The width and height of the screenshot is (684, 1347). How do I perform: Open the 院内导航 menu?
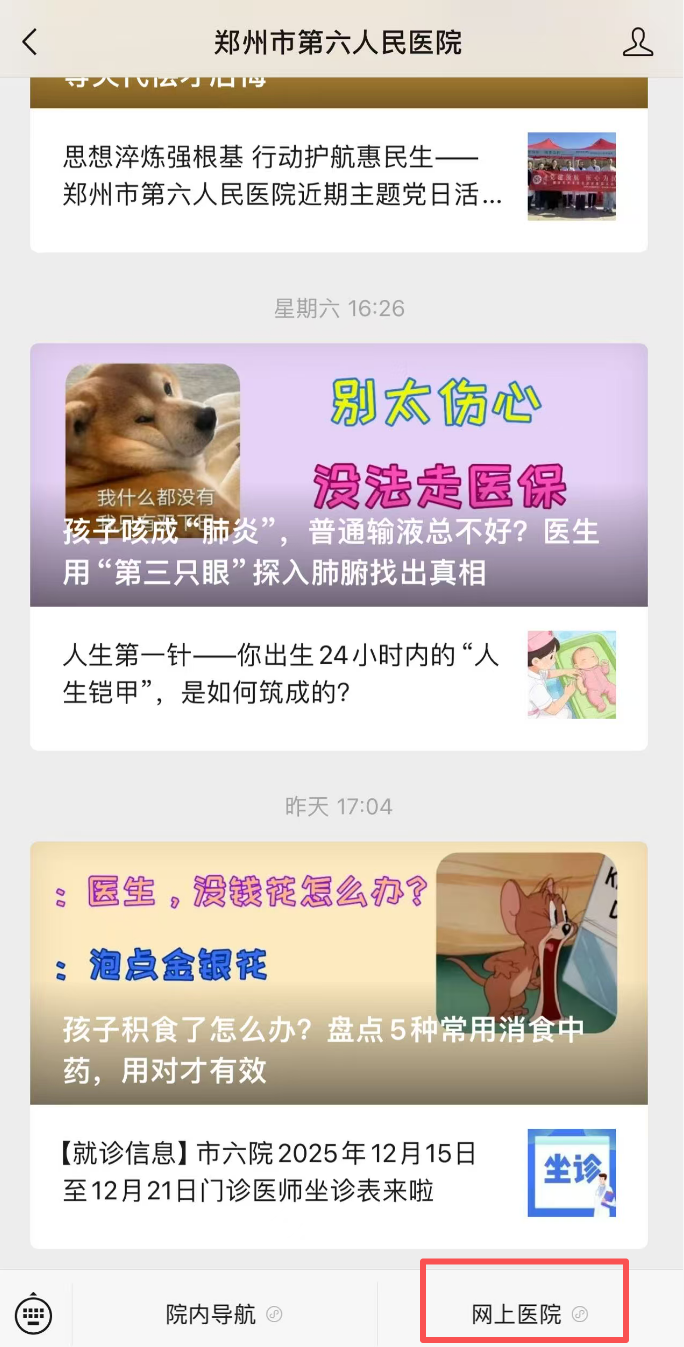224,1314
